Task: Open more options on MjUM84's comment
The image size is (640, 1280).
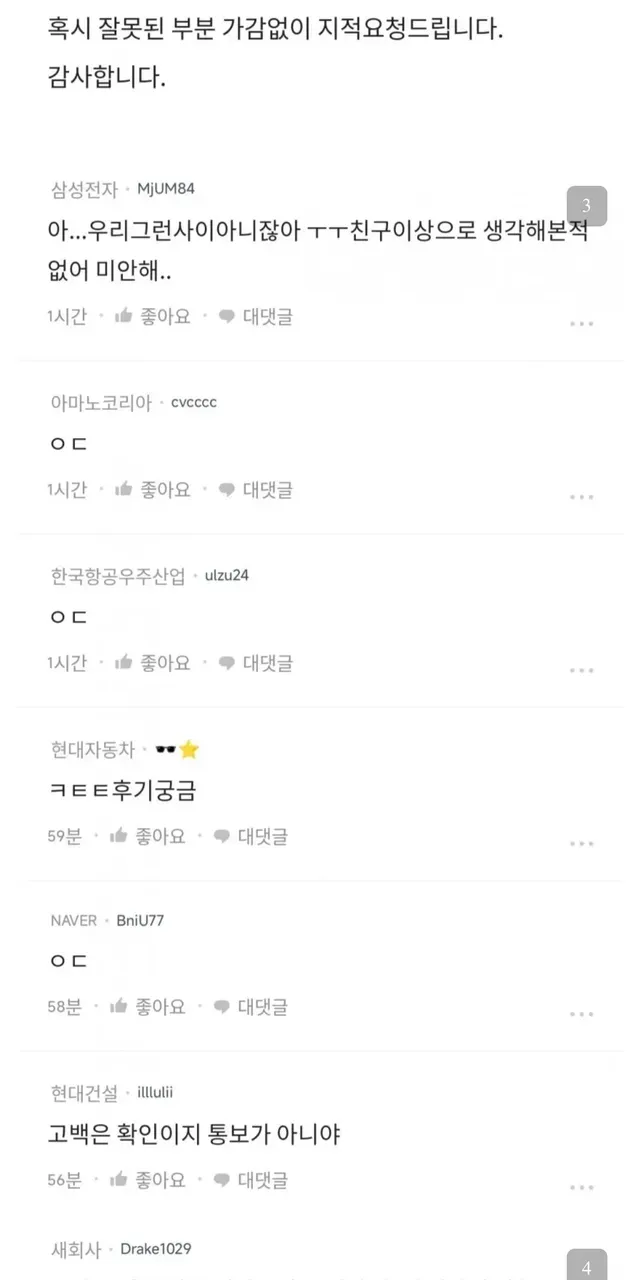Action: (x=582, y=324)
